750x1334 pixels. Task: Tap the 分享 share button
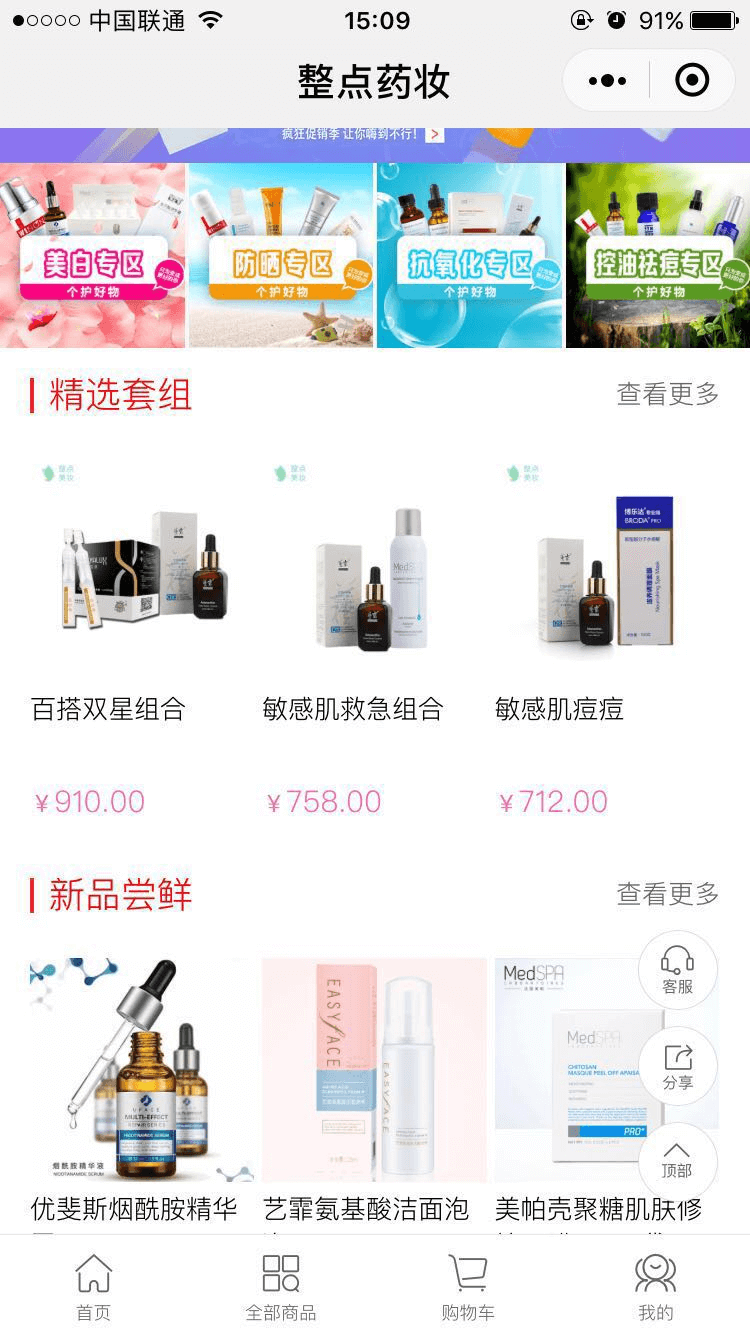(678, 1066)
